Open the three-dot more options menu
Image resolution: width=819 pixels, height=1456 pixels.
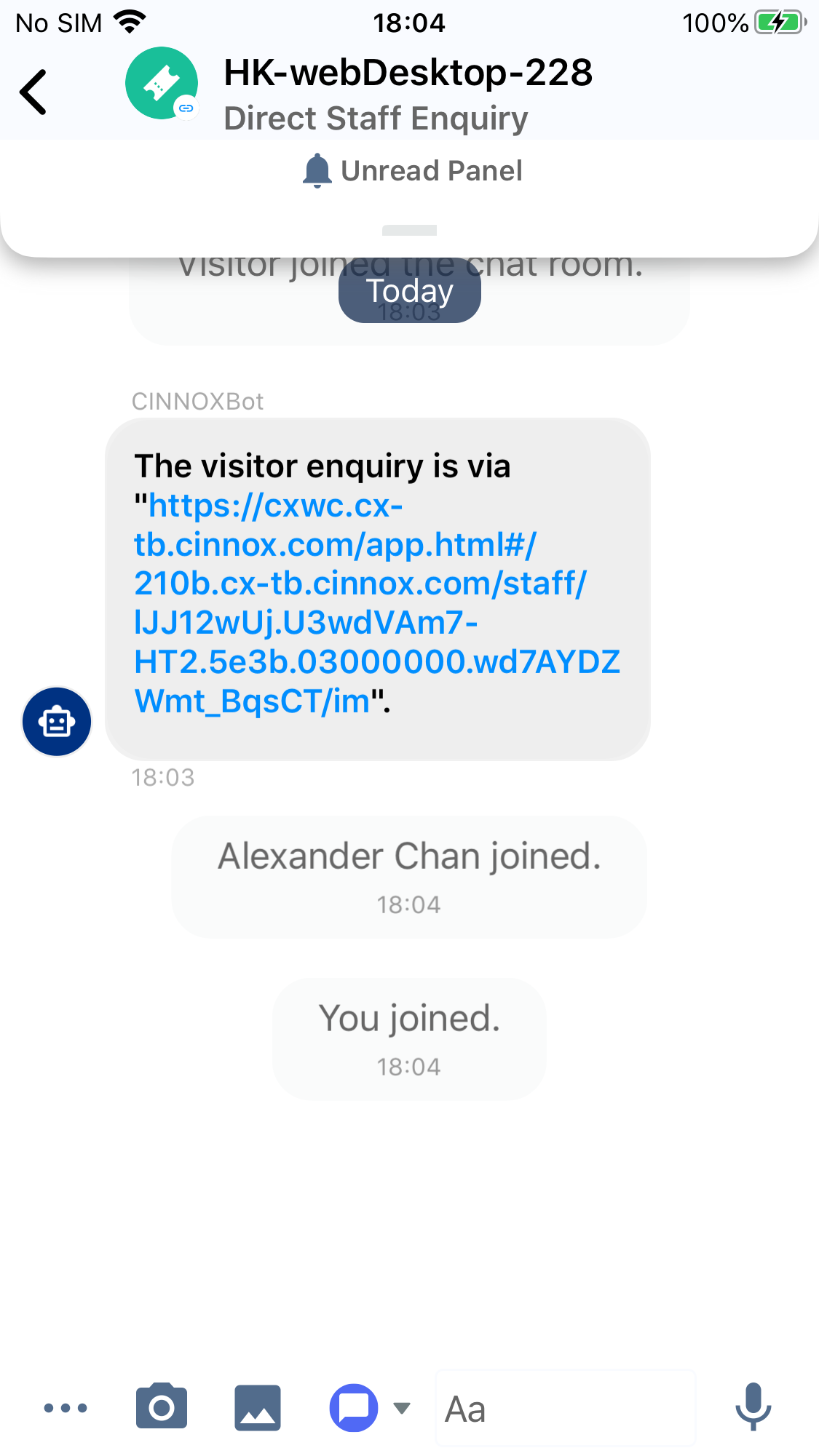(66, 1408)
